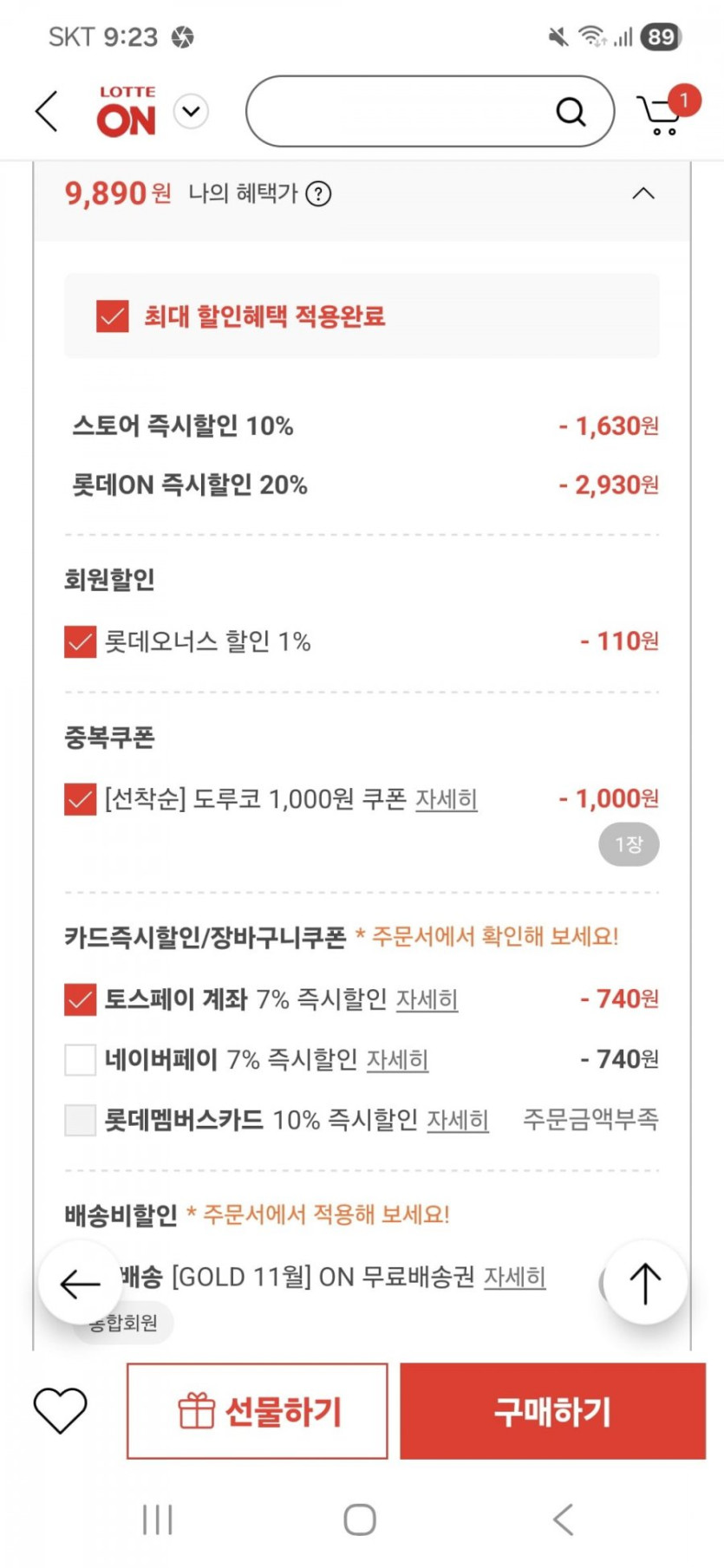The width and height of the screenshot is (724, 1568).
Task: Open the dropdown next to Lotte ON logo
Action: (191, 112)
